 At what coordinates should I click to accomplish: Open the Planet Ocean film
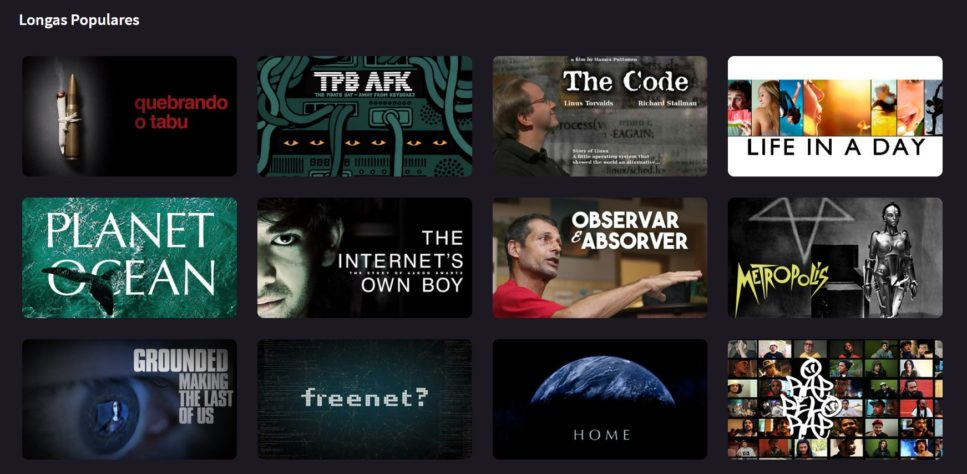click(129, 257)
